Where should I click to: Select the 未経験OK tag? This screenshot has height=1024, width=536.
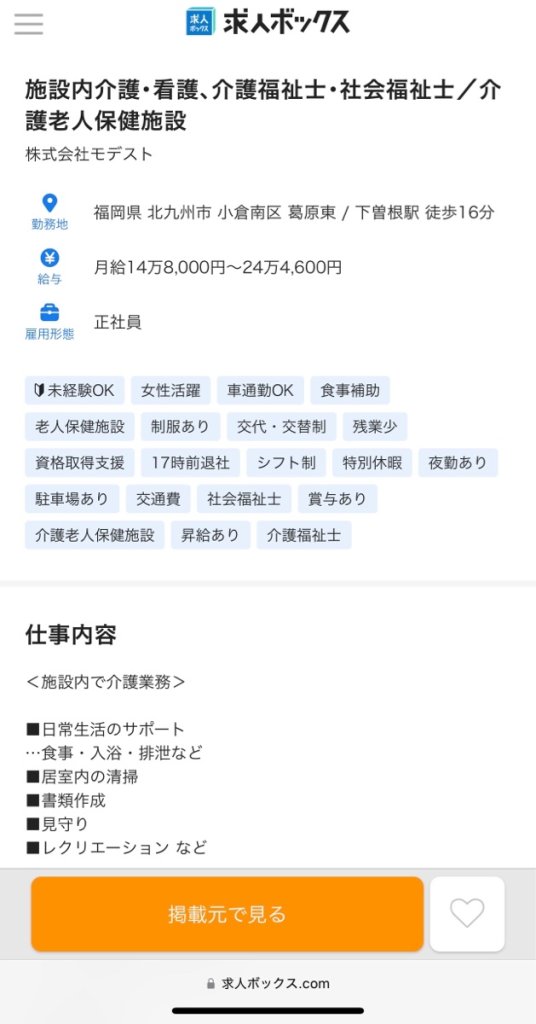[74, 391]
